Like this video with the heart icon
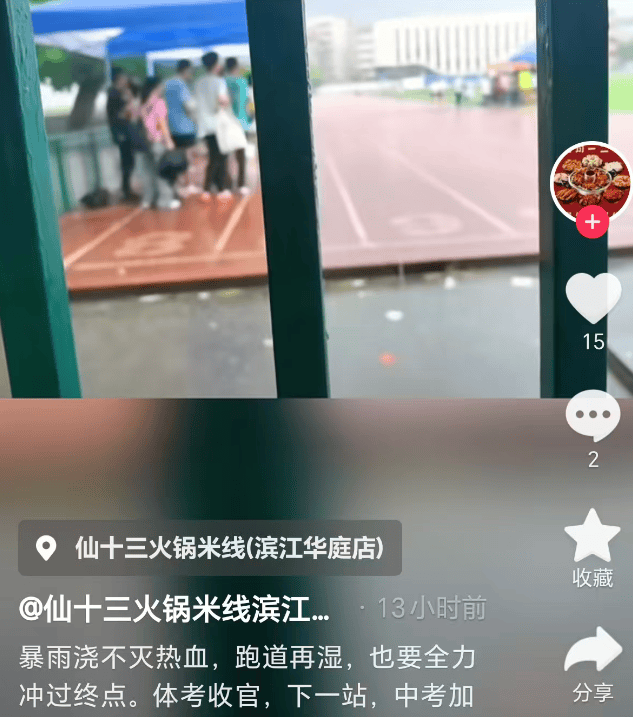The width and height of the screenshot is (633, 717). click(x=593, y=298)
